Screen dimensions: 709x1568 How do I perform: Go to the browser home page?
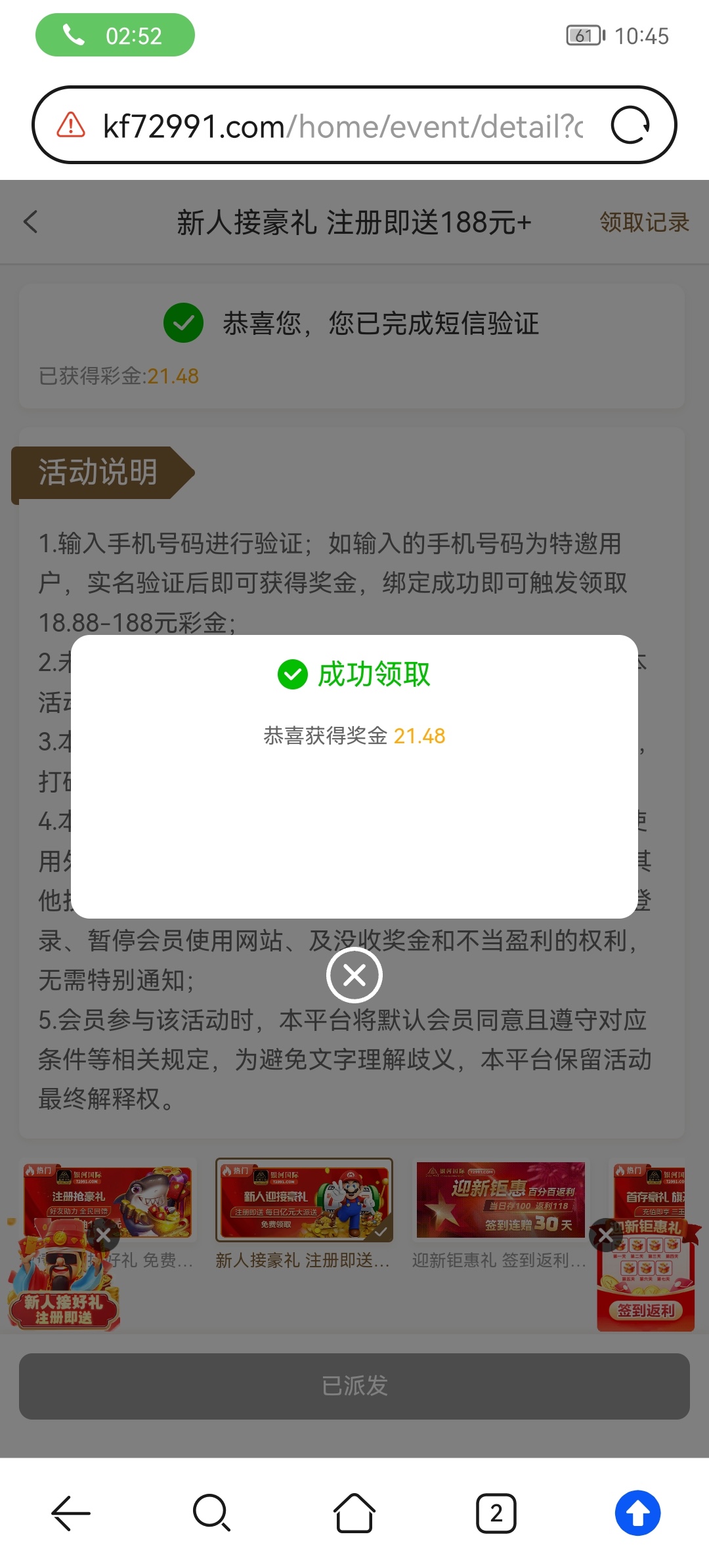tap(354, 1513)
